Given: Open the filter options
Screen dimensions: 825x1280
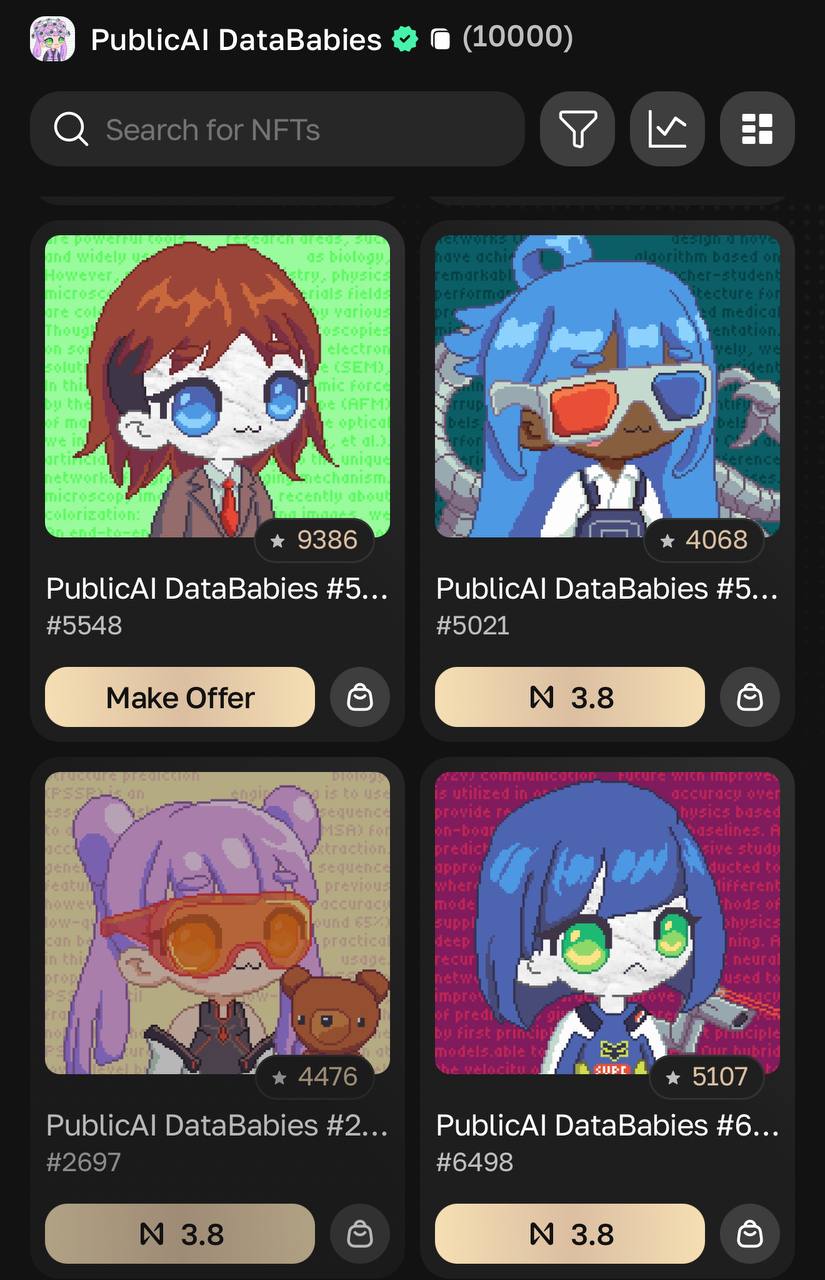Looking at the screenshot, I should tap(577, 129).
